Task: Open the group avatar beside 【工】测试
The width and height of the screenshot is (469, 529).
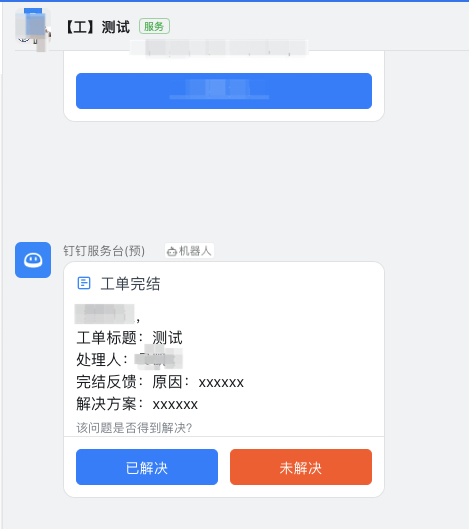Action: click(x=33, y=28)
